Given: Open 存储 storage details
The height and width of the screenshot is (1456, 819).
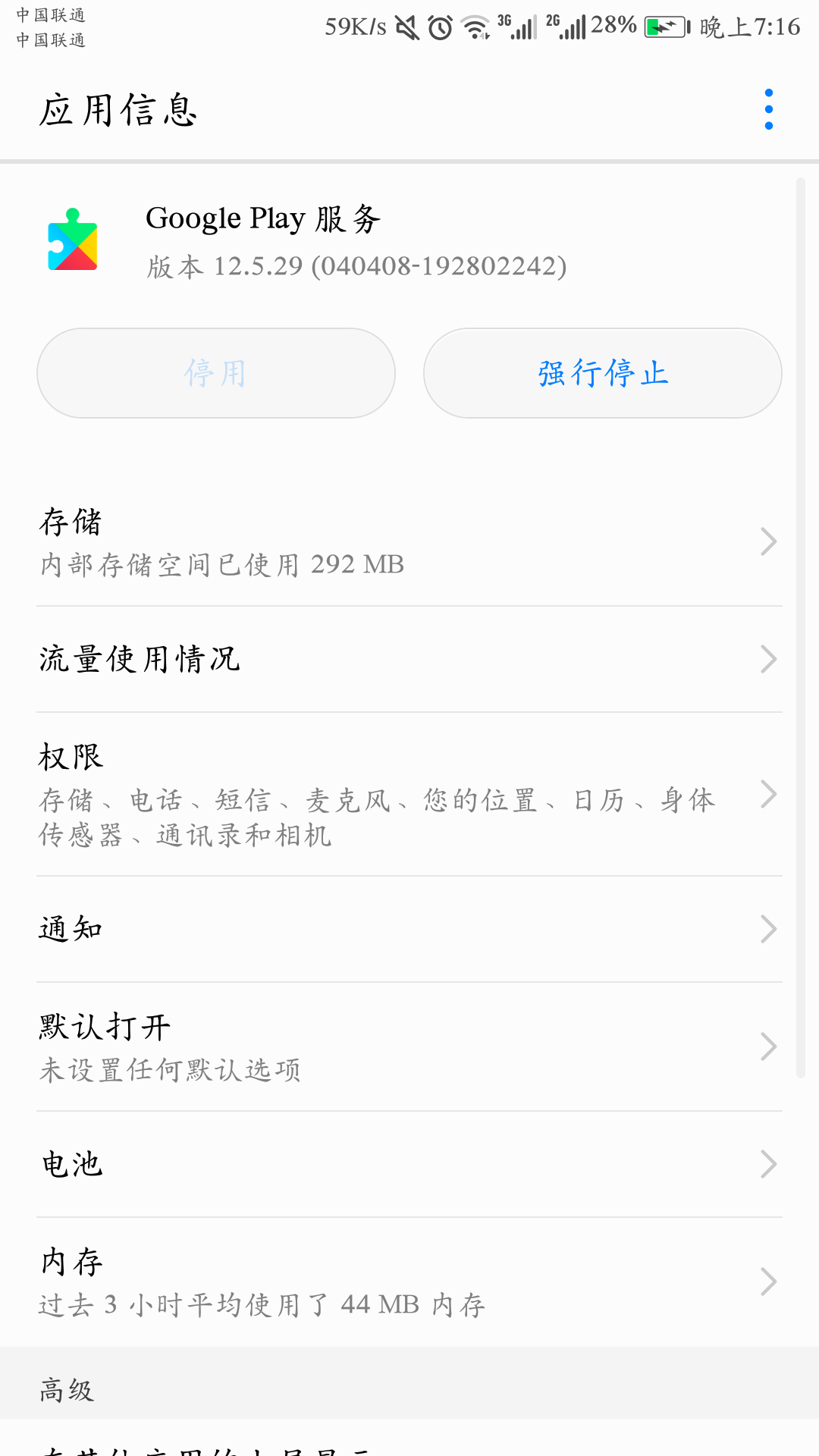Looking at the screenshot, I should coord(409,542).
